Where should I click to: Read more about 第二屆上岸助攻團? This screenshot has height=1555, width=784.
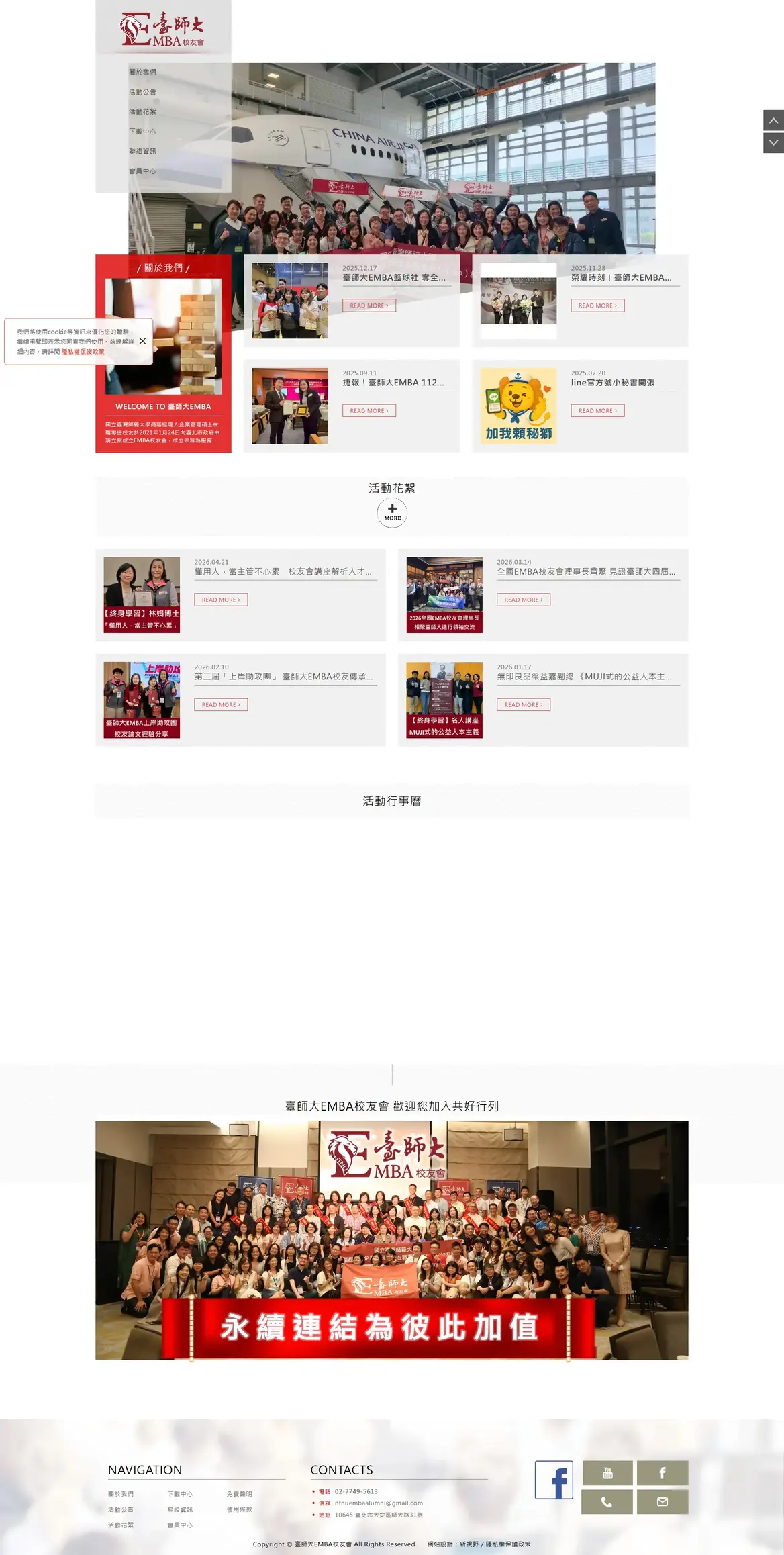point(221,704)
